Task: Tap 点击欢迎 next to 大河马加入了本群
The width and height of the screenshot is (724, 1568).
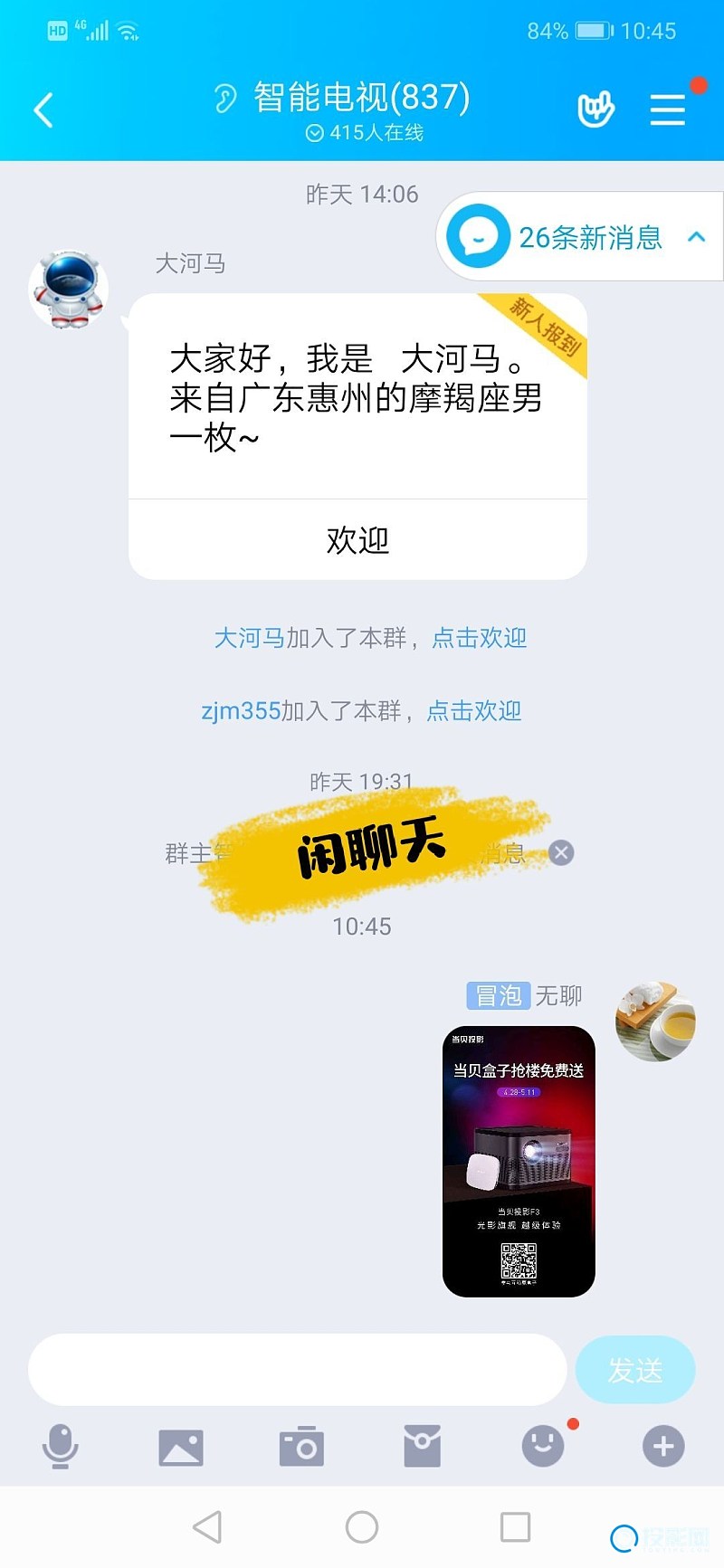Action: pyautogui.click(x=479, y=638)
